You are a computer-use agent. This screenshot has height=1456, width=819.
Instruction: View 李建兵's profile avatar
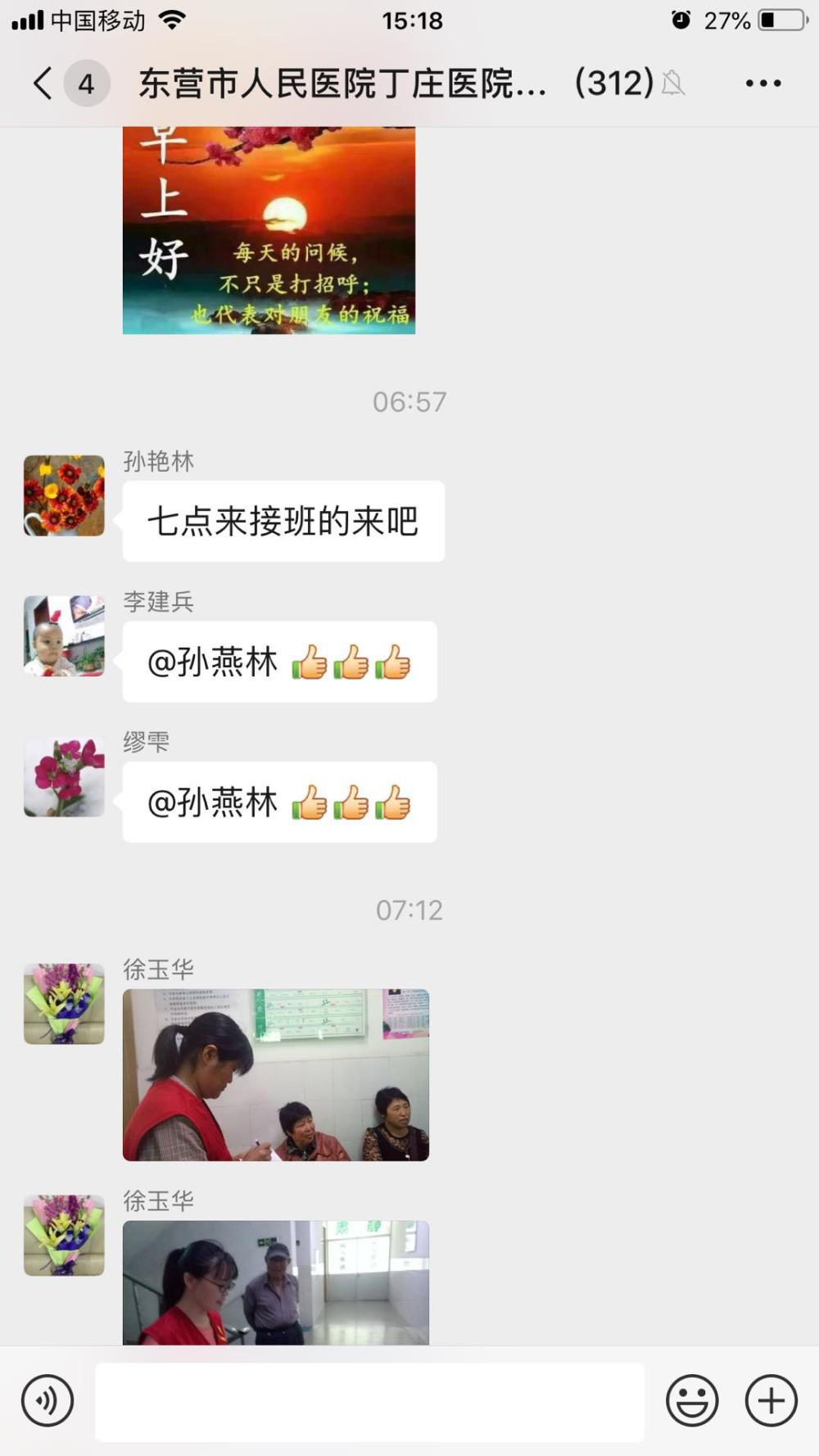[x=64, y=635]
